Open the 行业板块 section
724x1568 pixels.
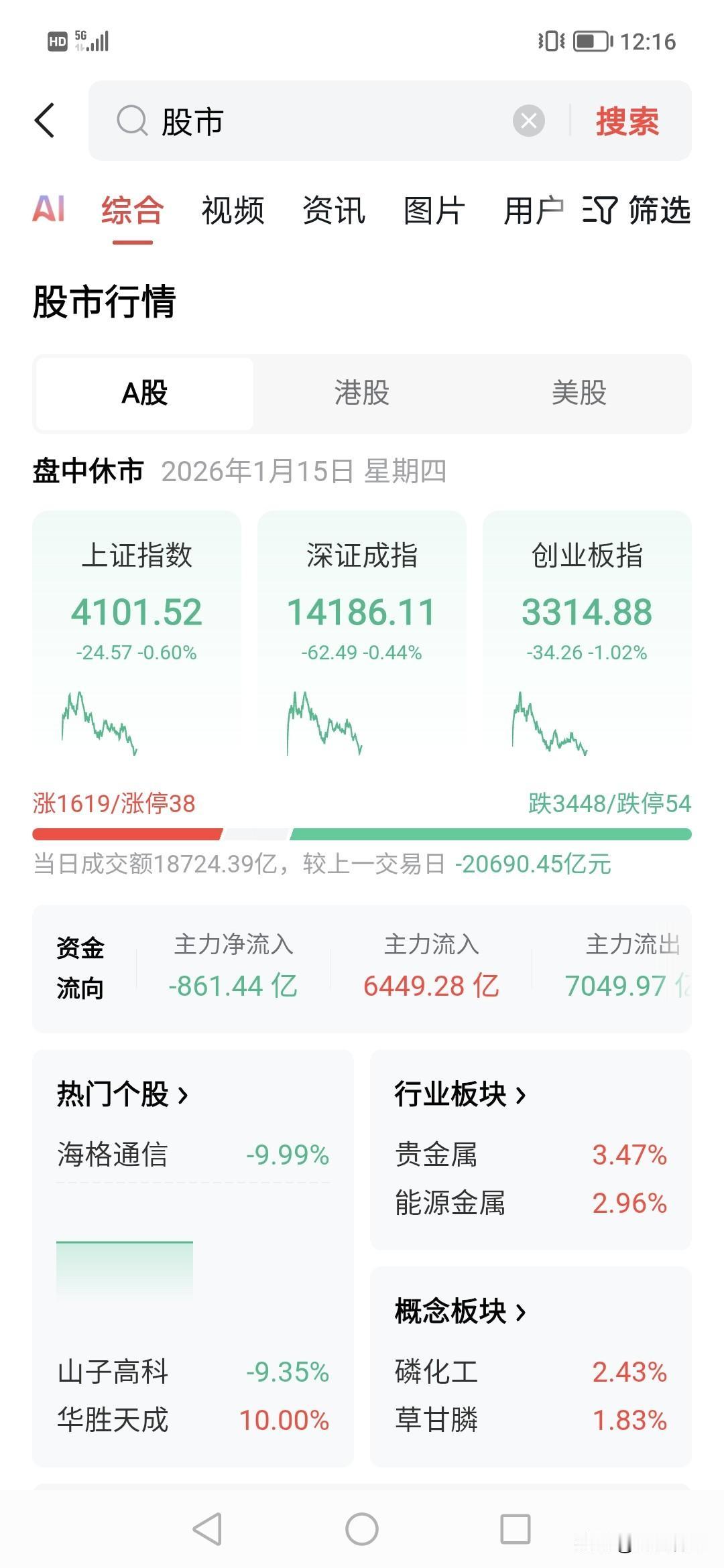coord(460,1095)
